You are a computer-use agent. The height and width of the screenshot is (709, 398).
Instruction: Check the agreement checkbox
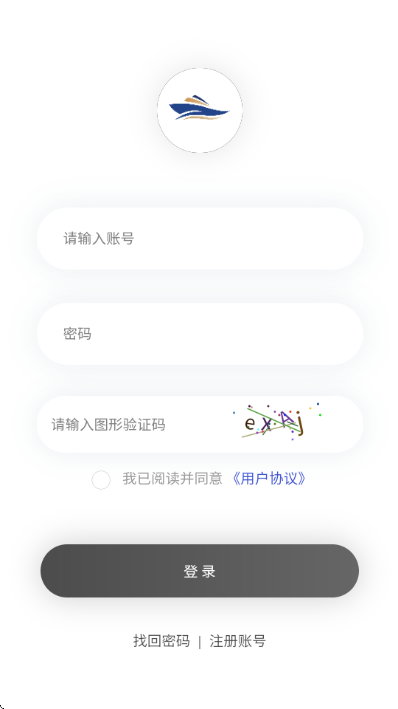coord(101,480)
